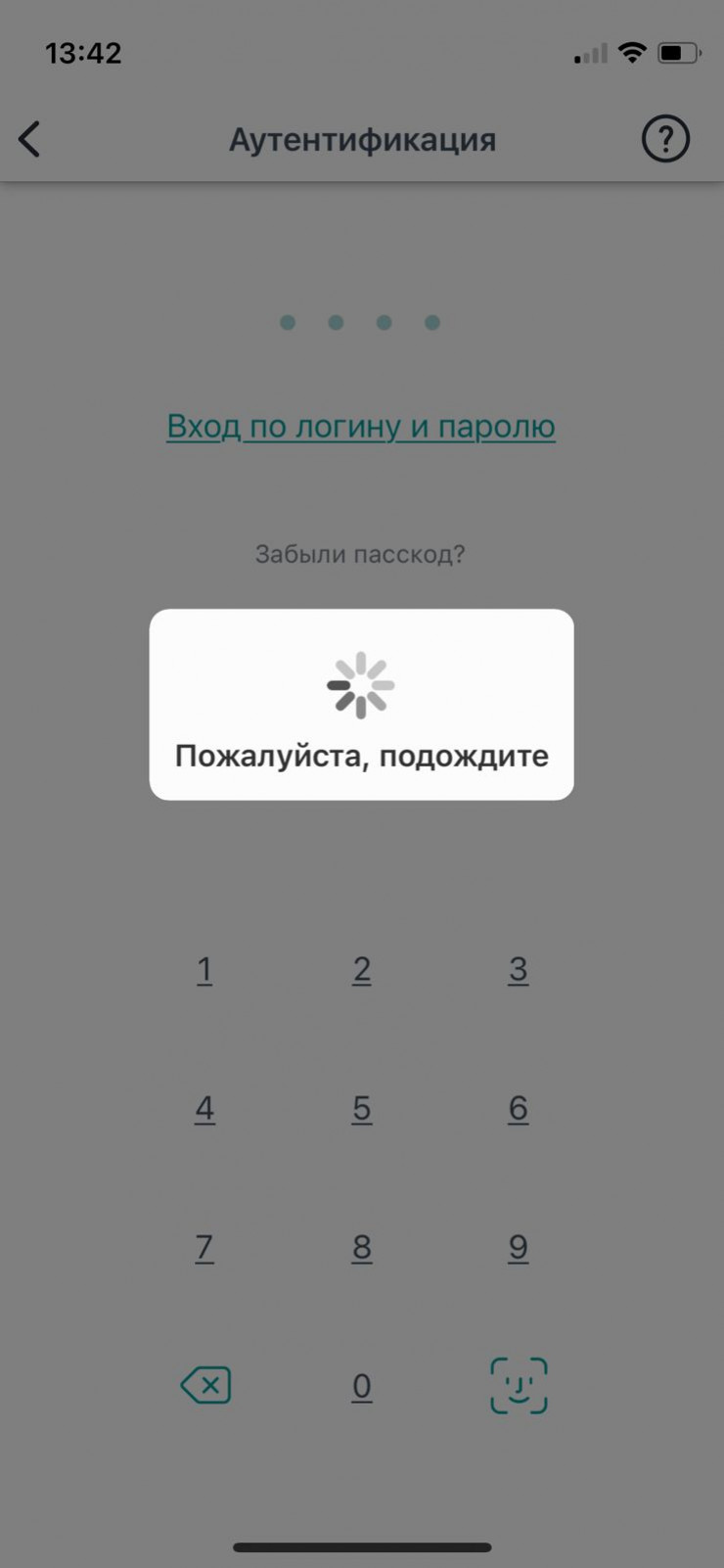Enter digit 3 on the keypad
The image size is (724, 1568).
point(519,970)
